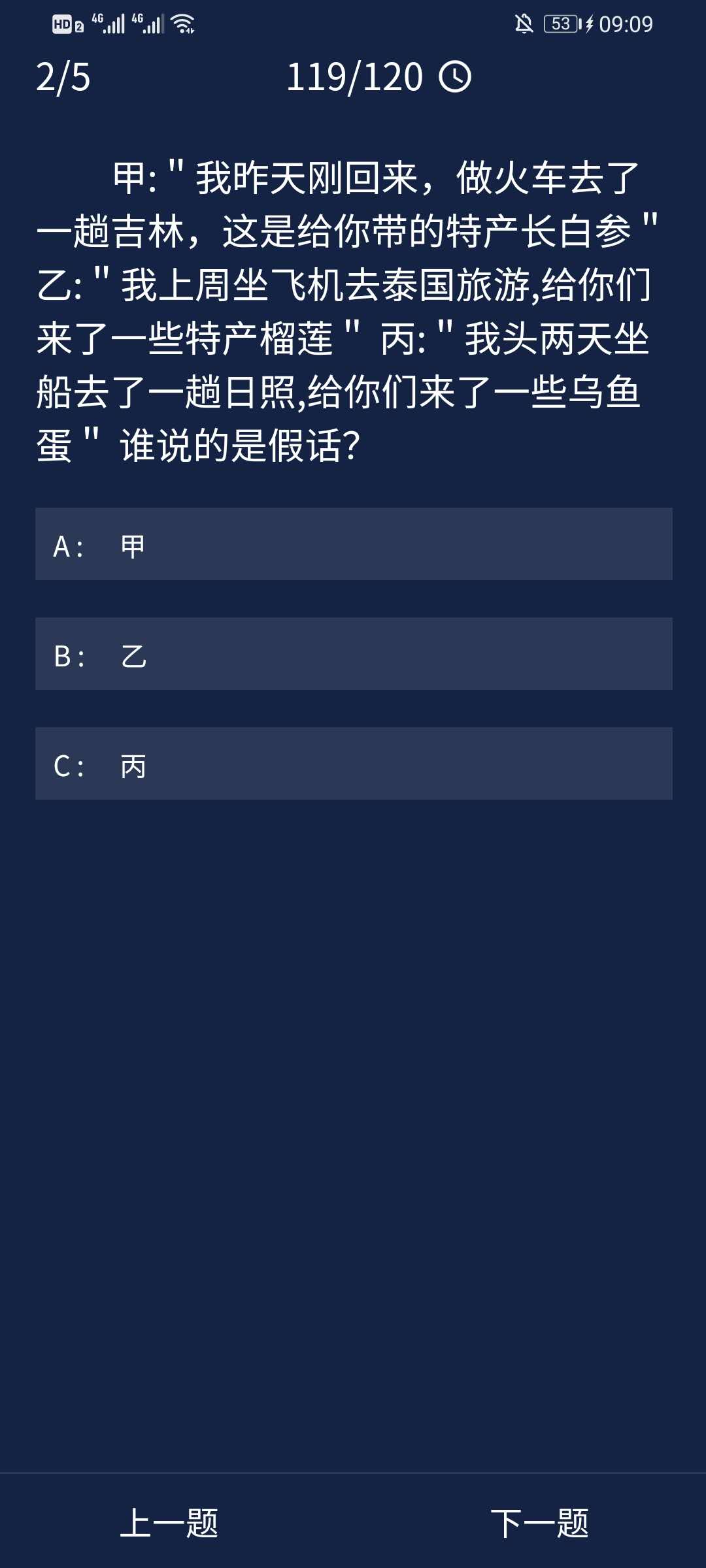Go to the next question 下一题
Viewport: 706px width, 1568px height.
[x=539, y=1523]
